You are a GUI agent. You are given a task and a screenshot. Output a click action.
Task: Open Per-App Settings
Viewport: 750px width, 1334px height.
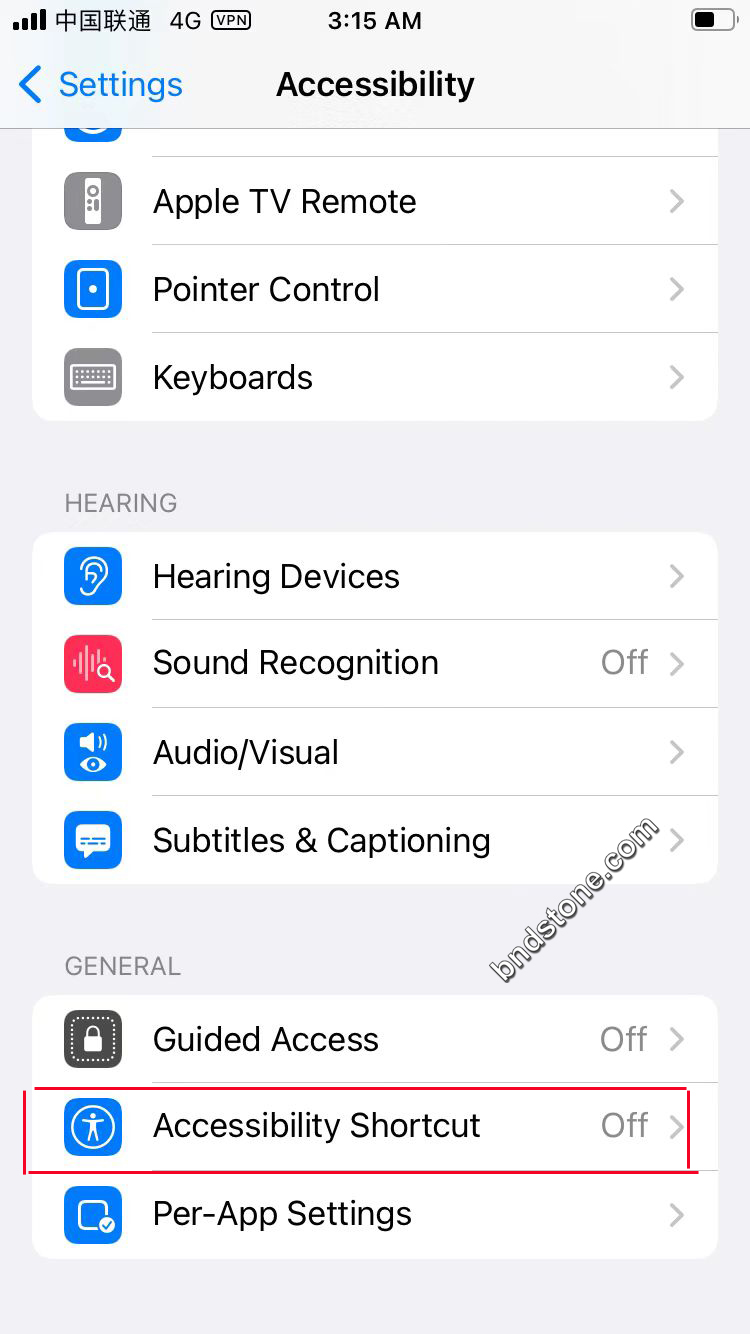pos(375,1214)
